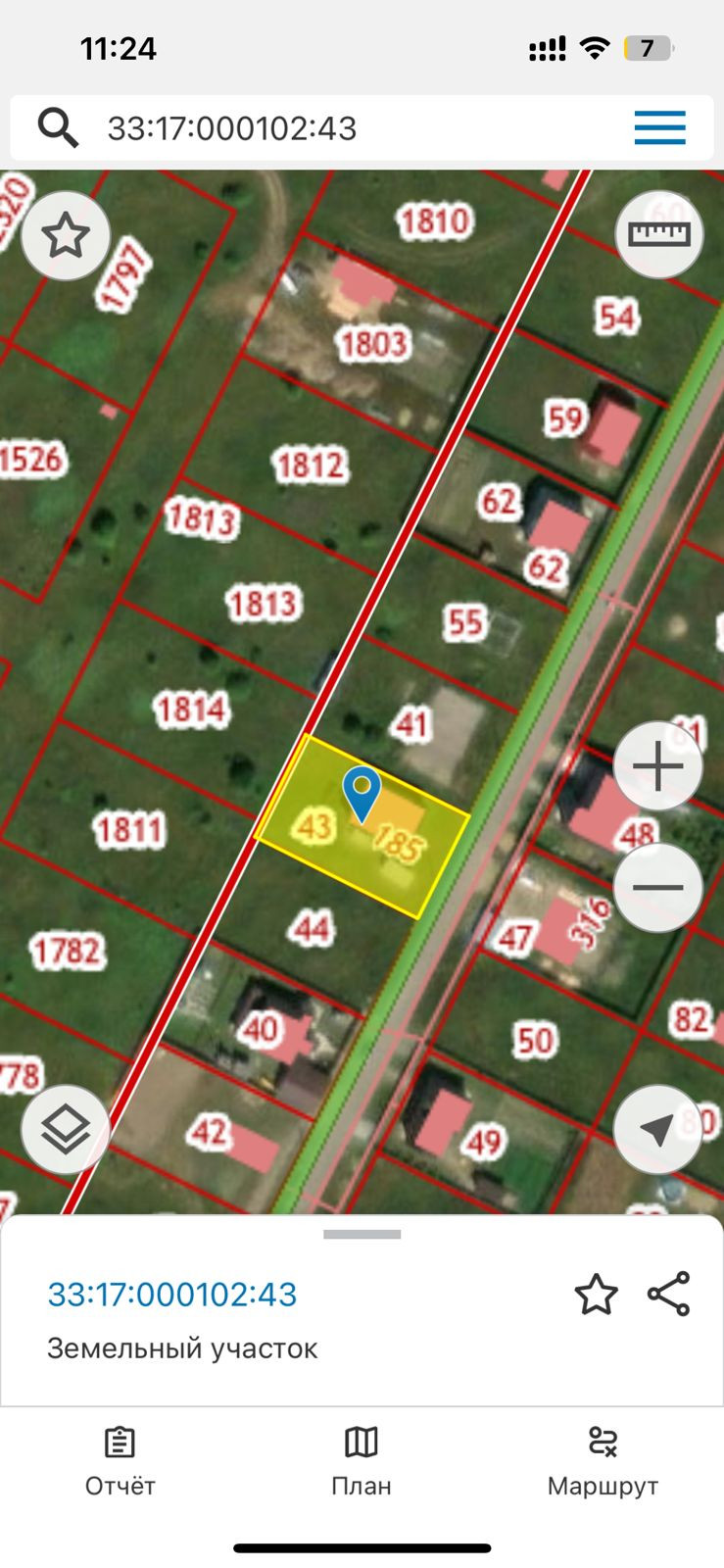Open the map layers selector

66,1130
